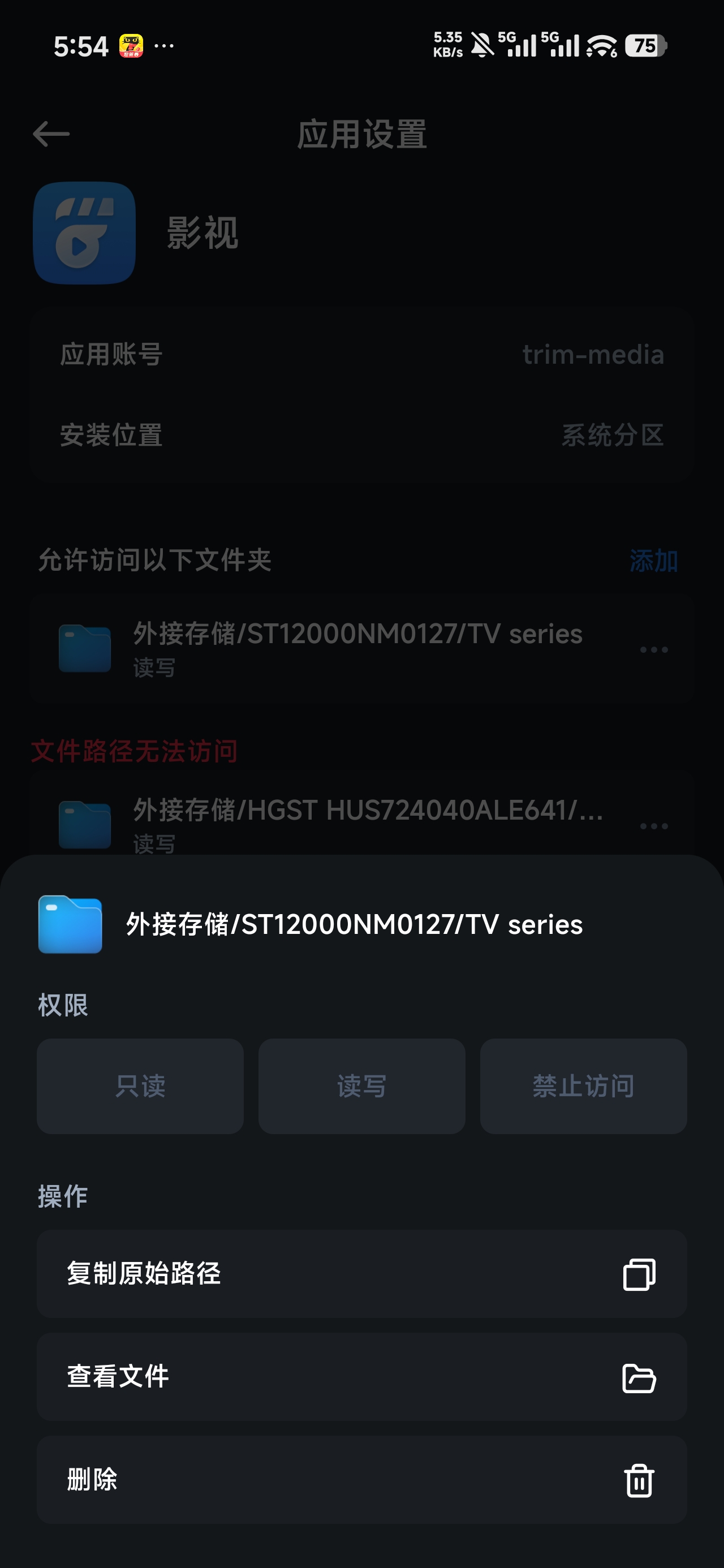Select the 读写 permission option
This screenshot has width=724, height=1568.
(x=361, y=1086)
